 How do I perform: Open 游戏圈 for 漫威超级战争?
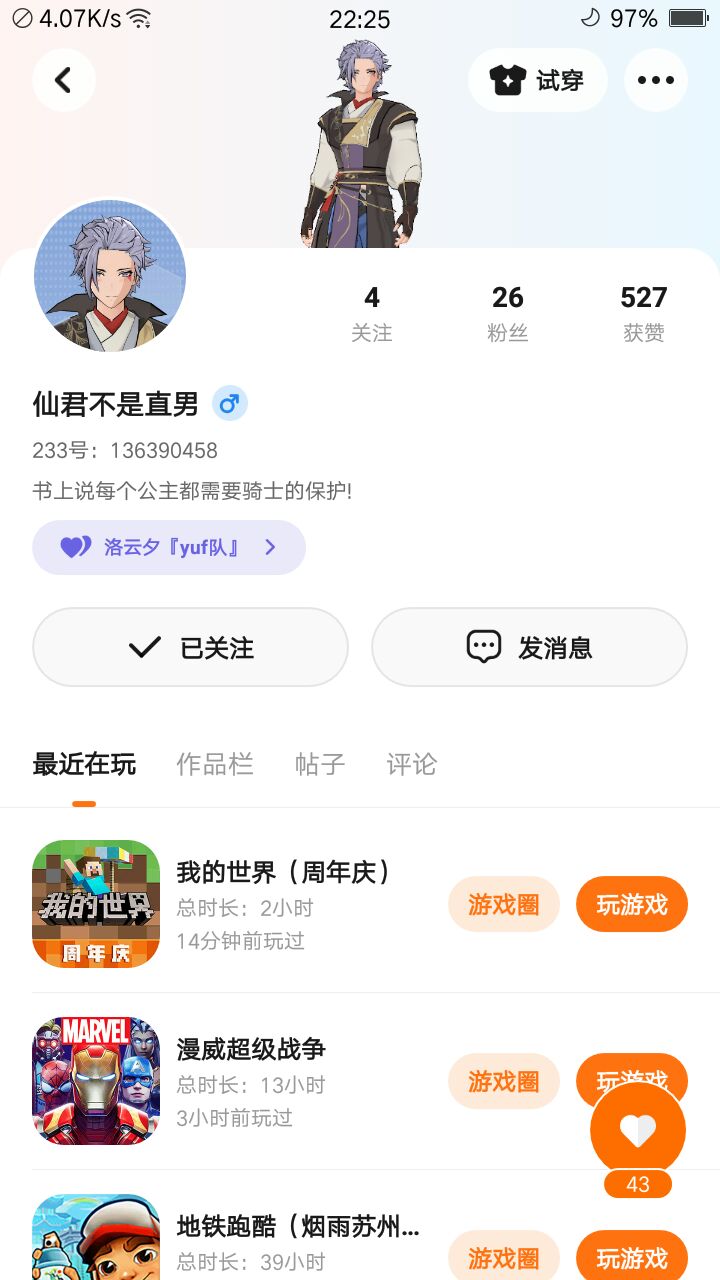tap(503, 1081)
